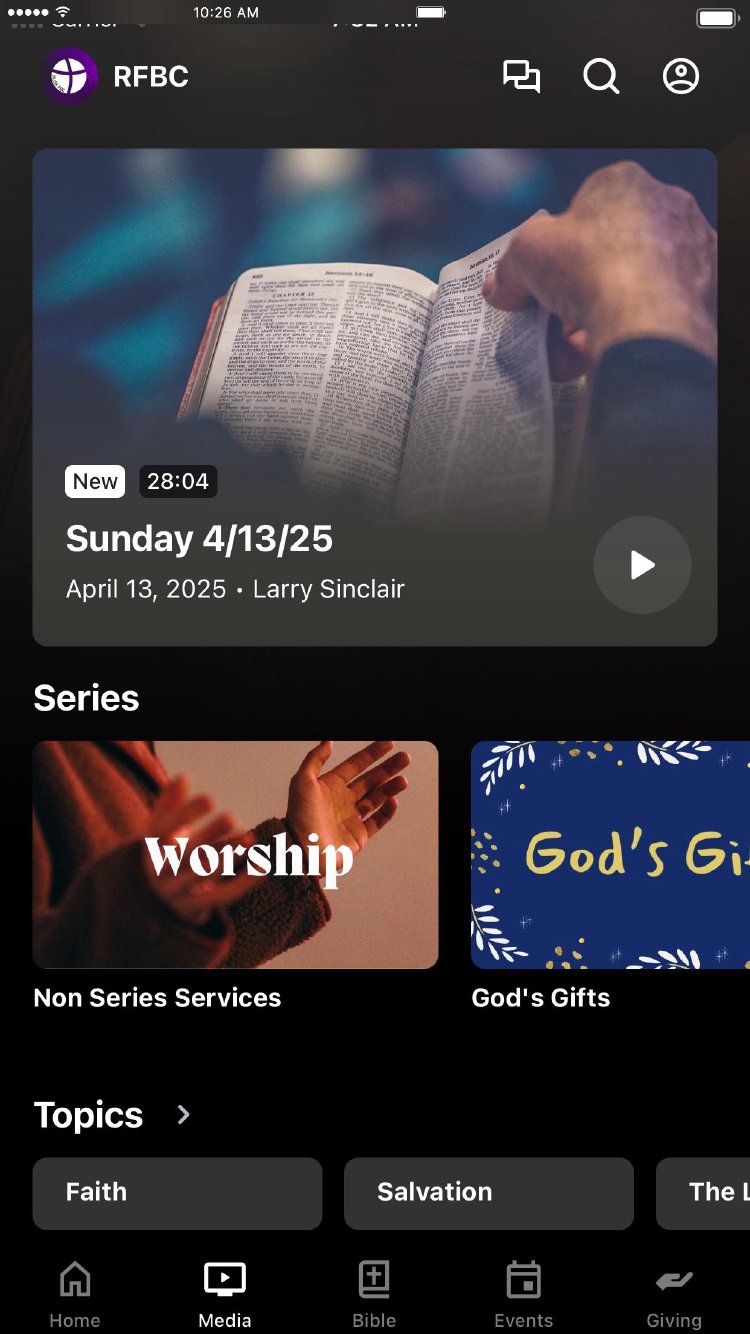Image resolution: width=750 pixels, height=1334 pixels.
Task: Go to the Home tab
Action: [75, 1294]
